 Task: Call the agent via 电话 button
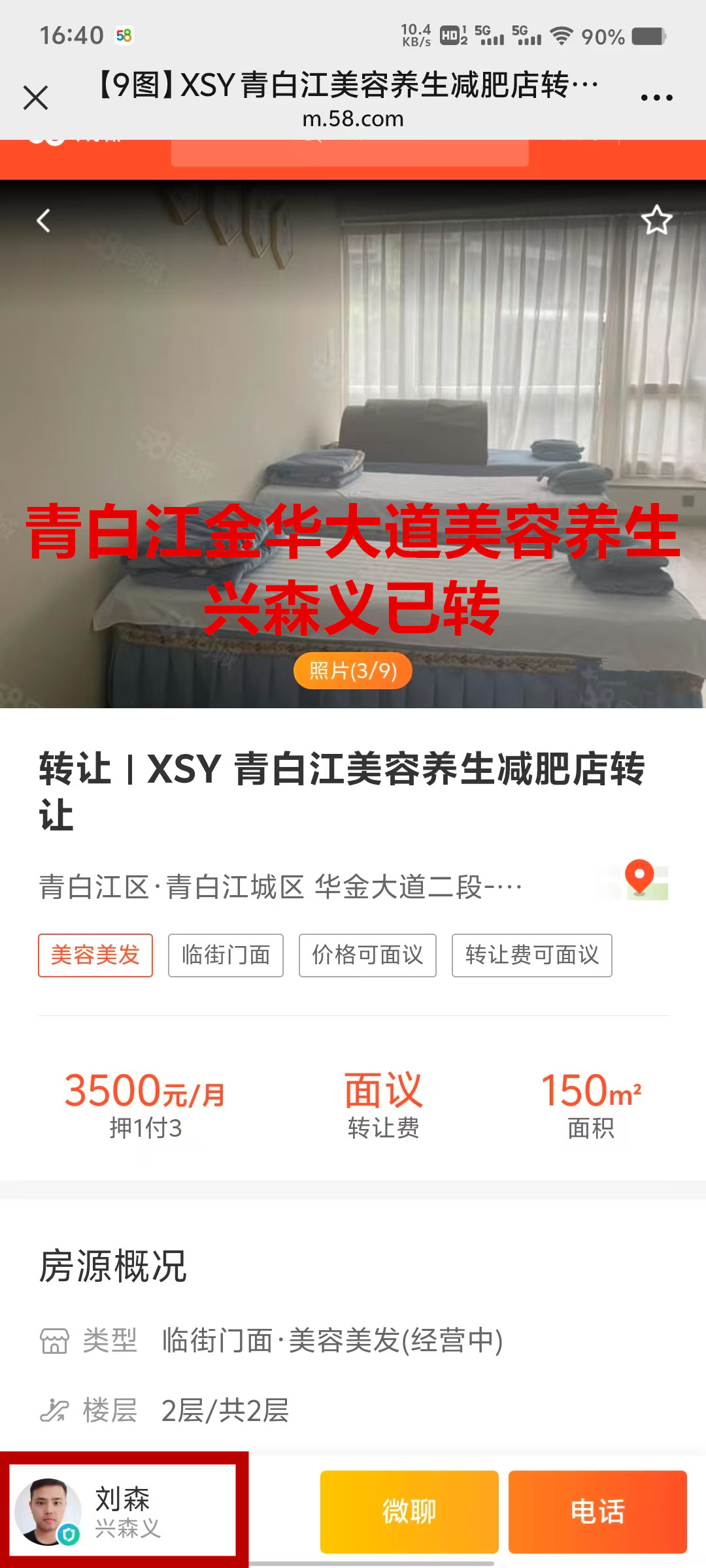pos(597,1511)
